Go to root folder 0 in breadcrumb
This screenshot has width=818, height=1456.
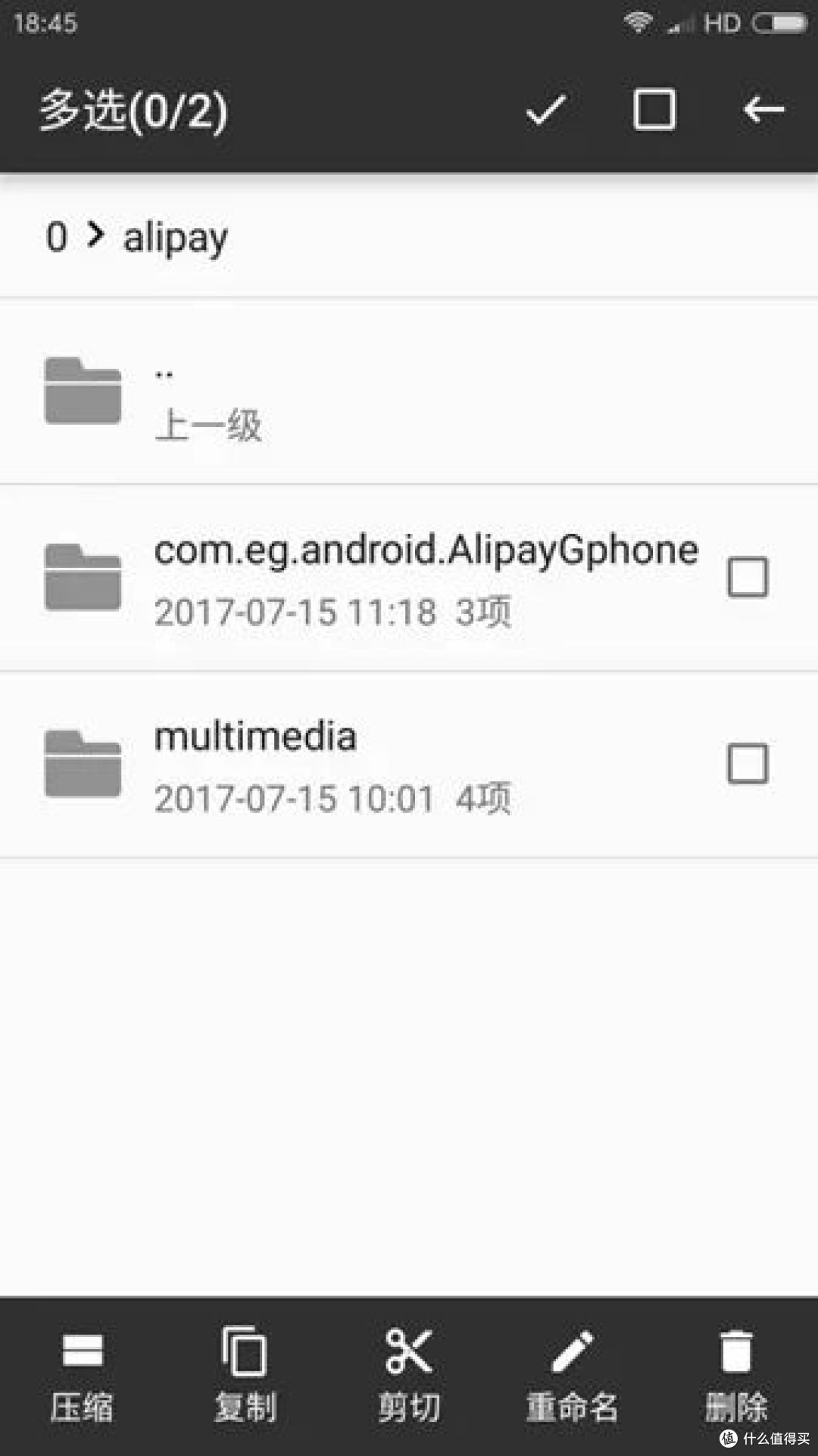point(57,237)
